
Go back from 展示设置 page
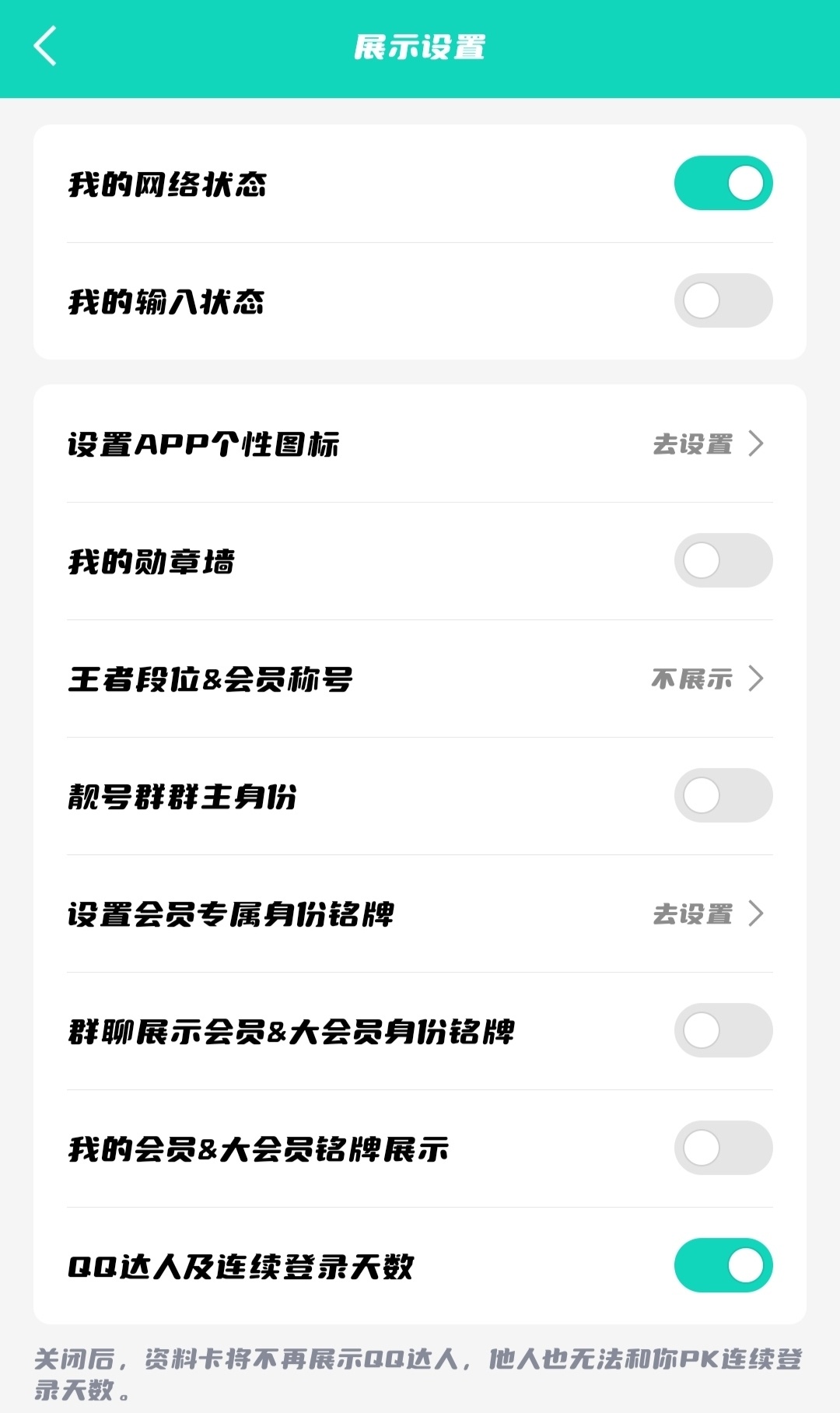click(45, 47)
